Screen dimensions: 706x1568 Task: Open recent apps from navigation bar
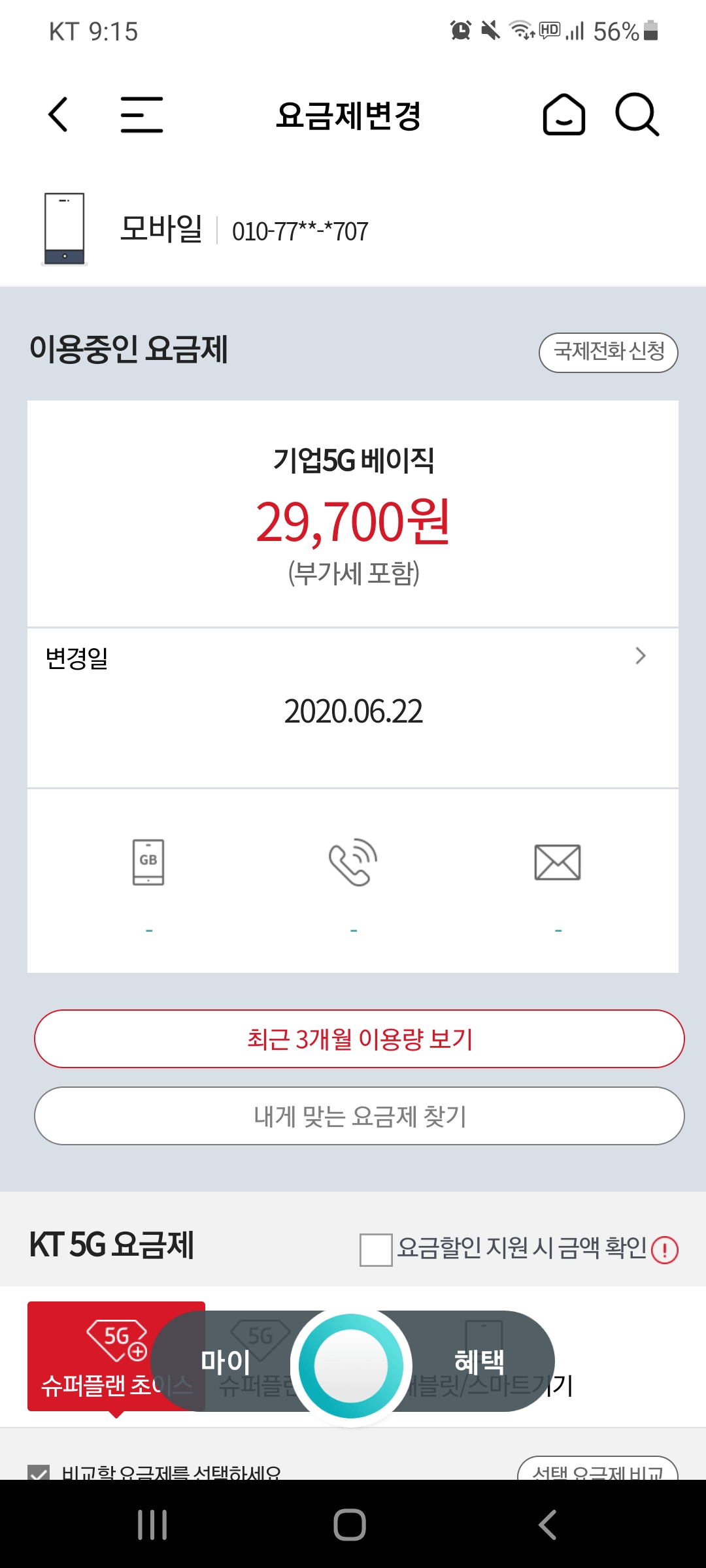152,1525
